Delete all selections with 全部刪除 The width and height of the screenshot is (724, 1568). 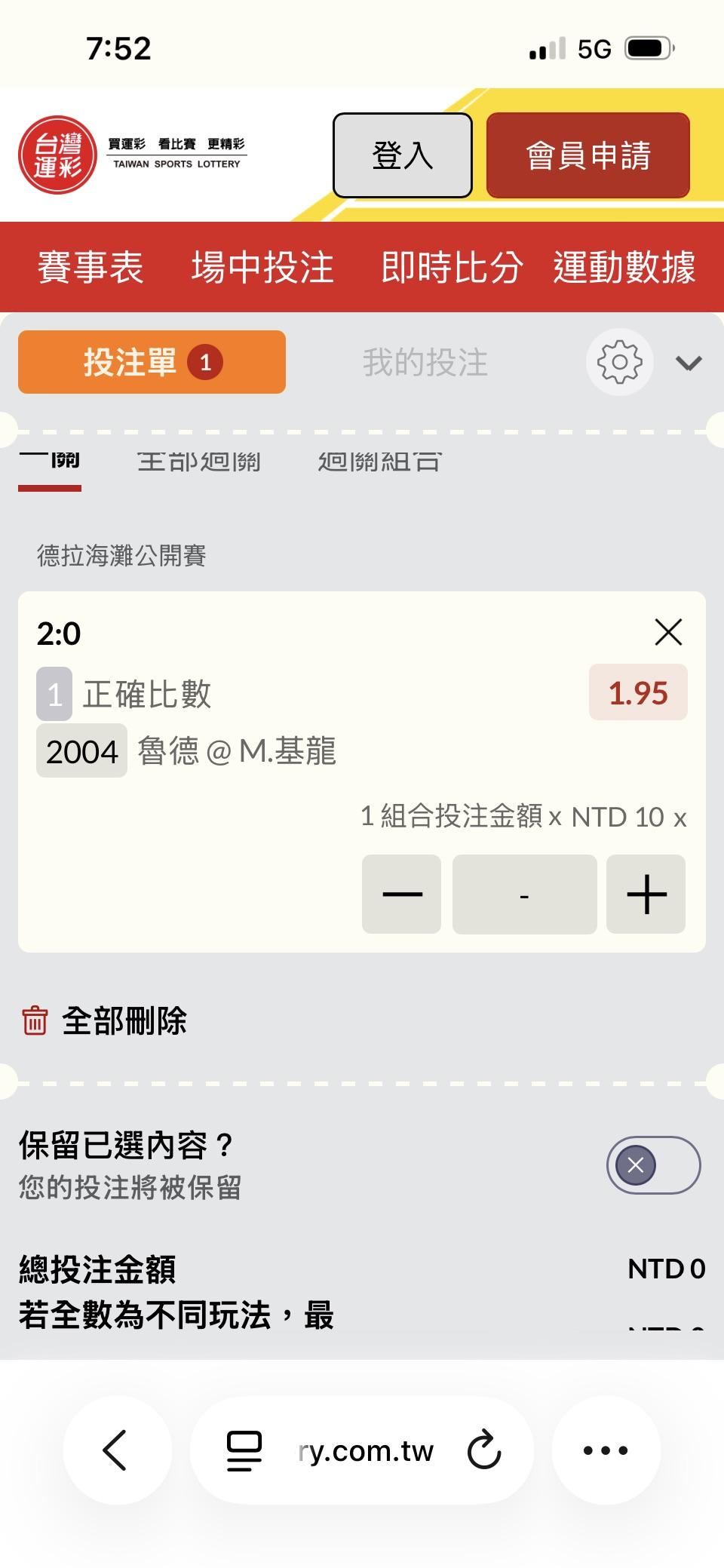point(105,1021)
